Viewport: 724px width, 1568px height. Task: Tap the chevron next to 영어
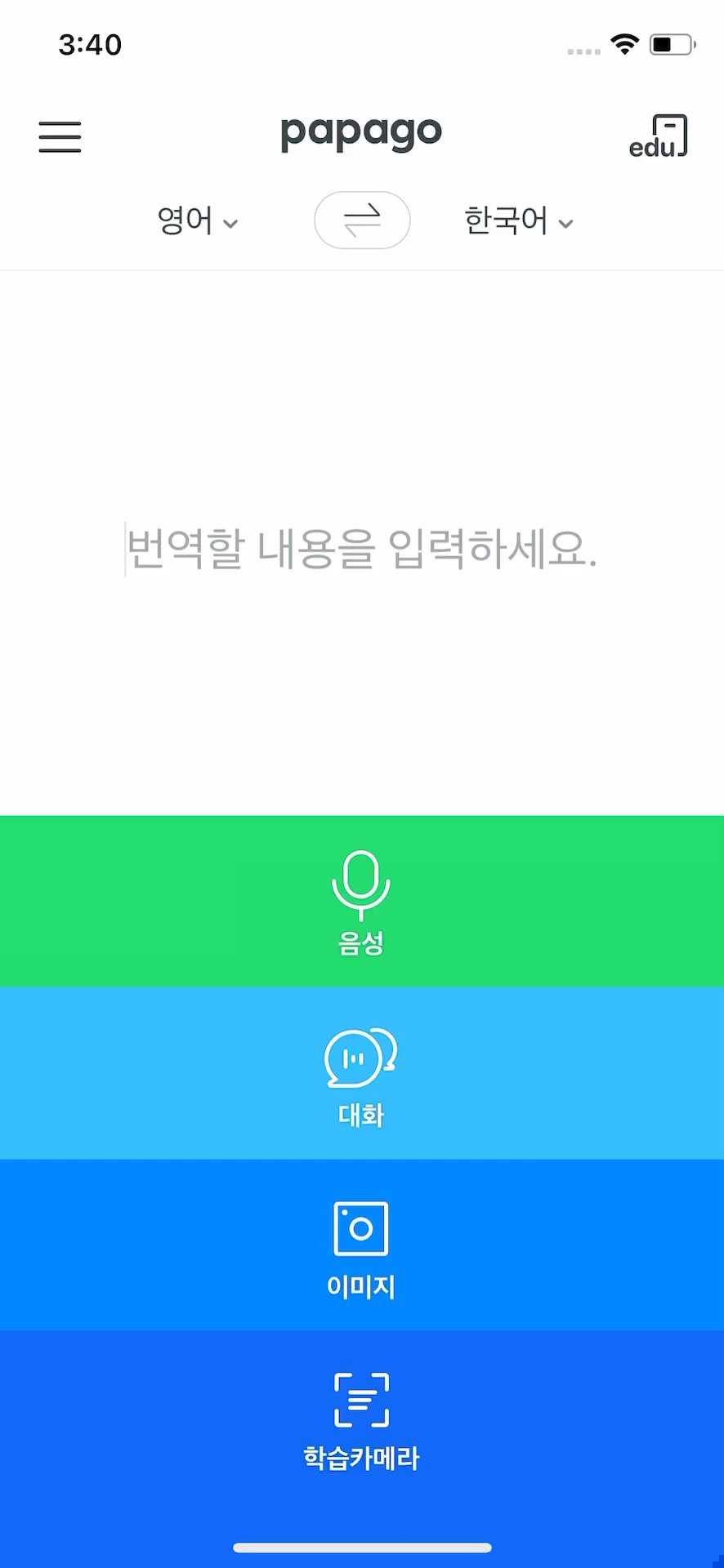(x=231, y=223)
